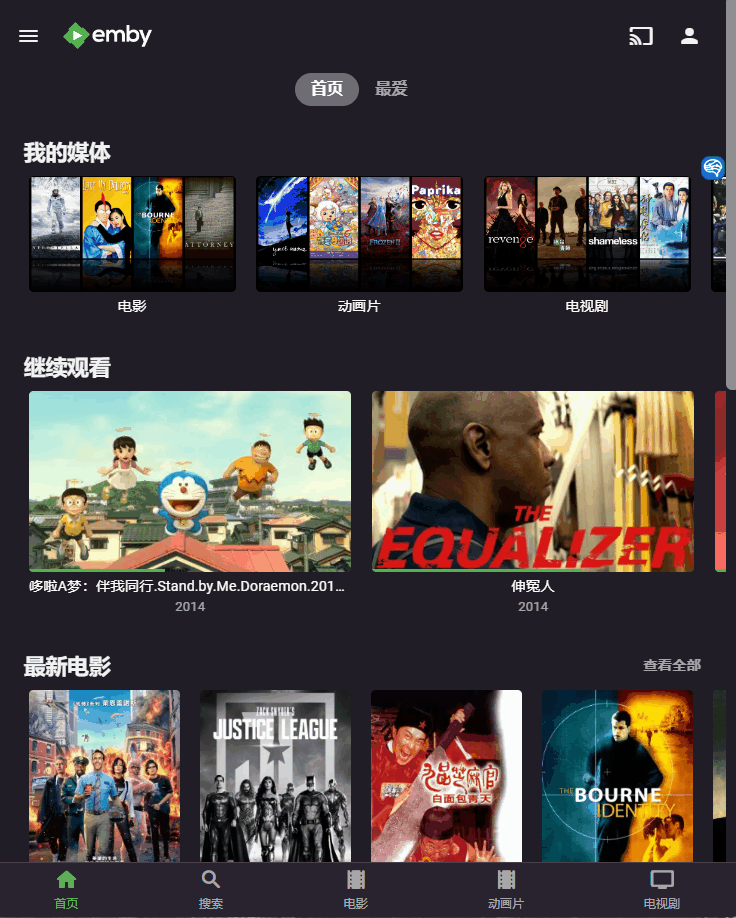Open the user profile icon
736x918 pixels.
point(689,36)
